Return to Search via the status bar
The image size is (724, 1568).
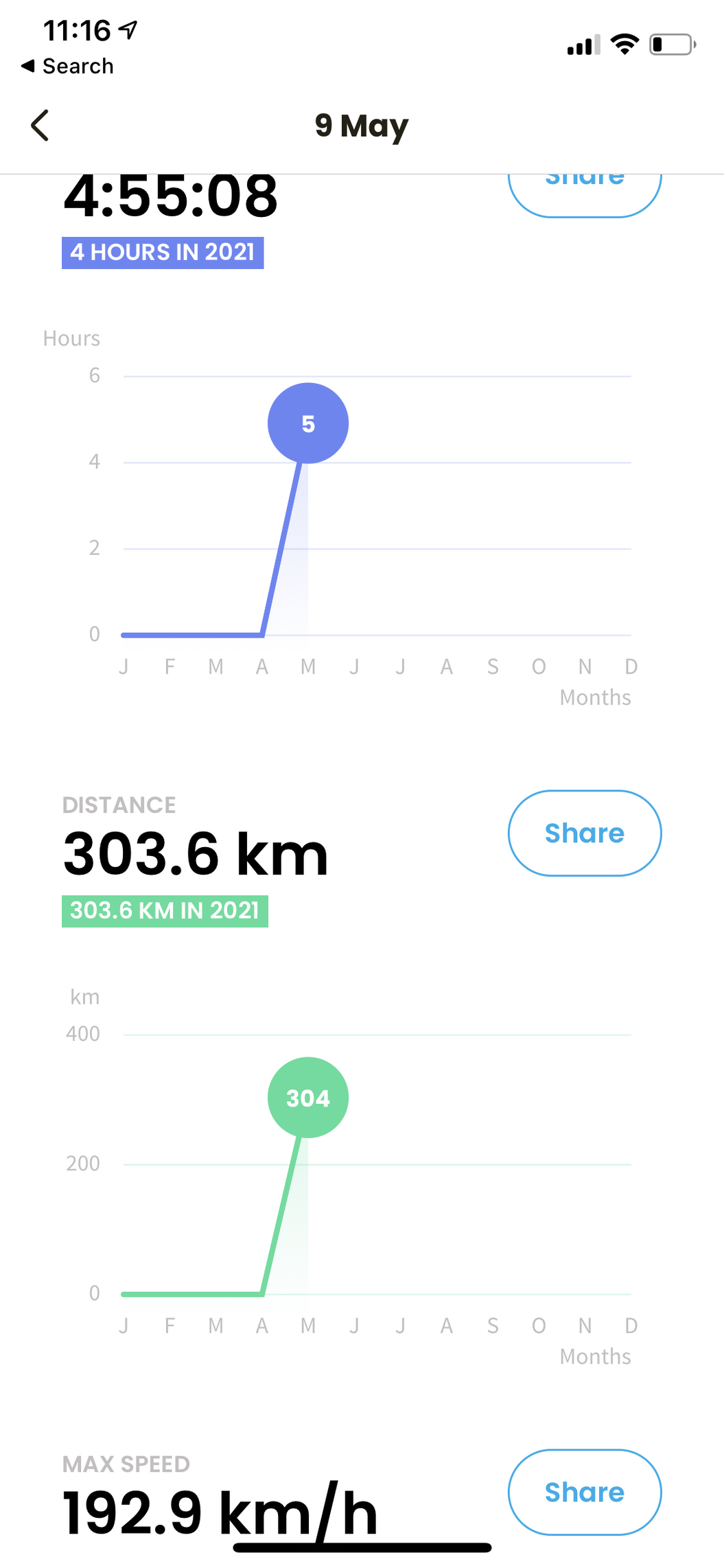[x=67, y=66]
